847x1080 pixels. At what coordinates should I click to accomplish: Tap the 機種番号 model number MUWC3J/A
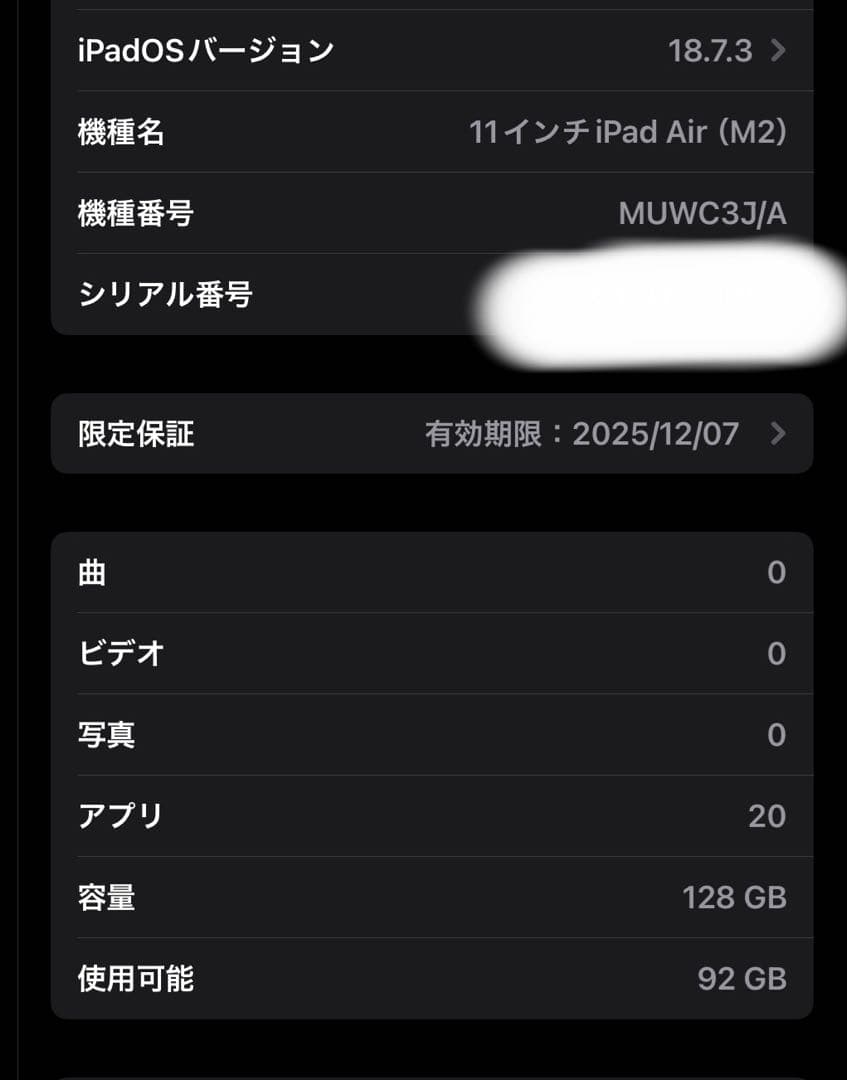[702, 213]
